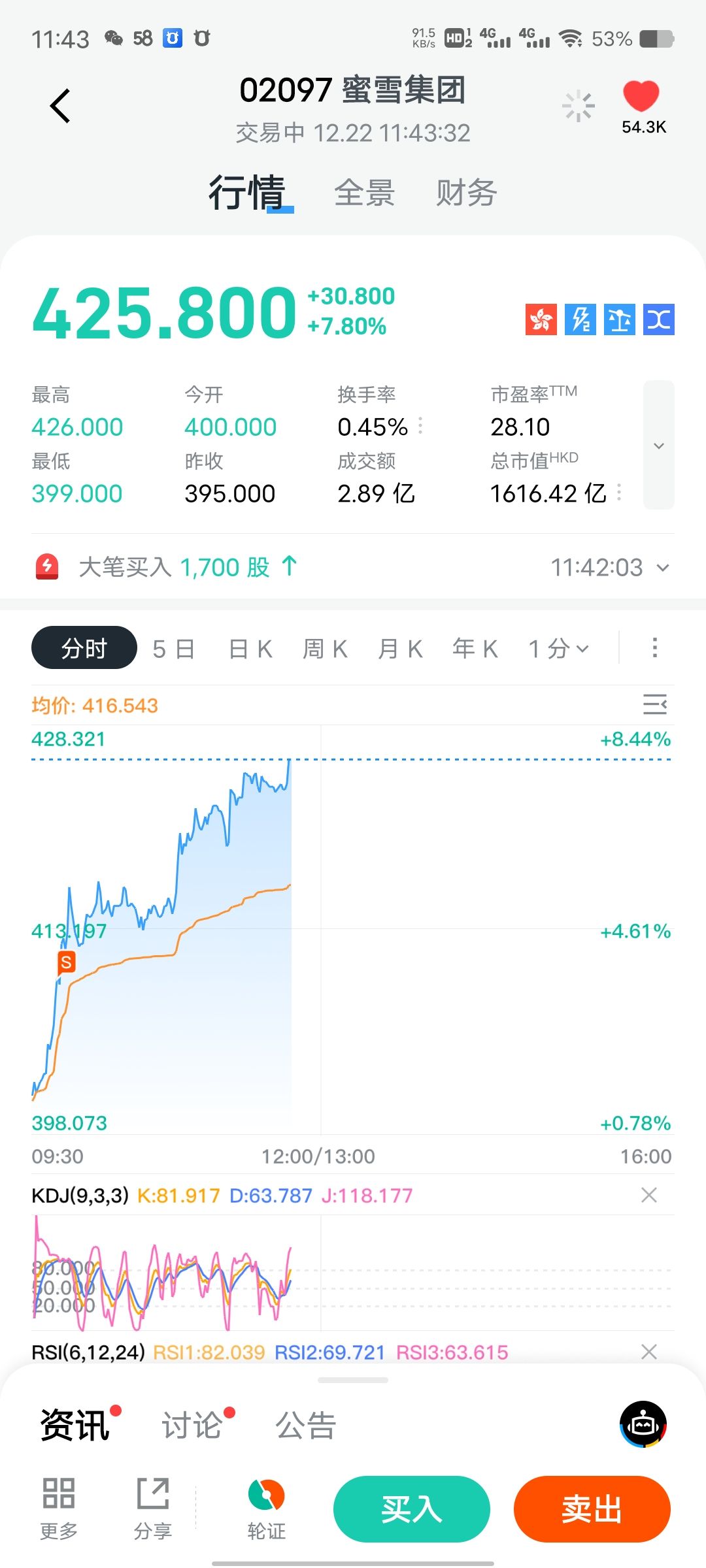This screenshot has height=1568, width=706.
Task: Go back using the top-left arrow
Action: [60, 106]
